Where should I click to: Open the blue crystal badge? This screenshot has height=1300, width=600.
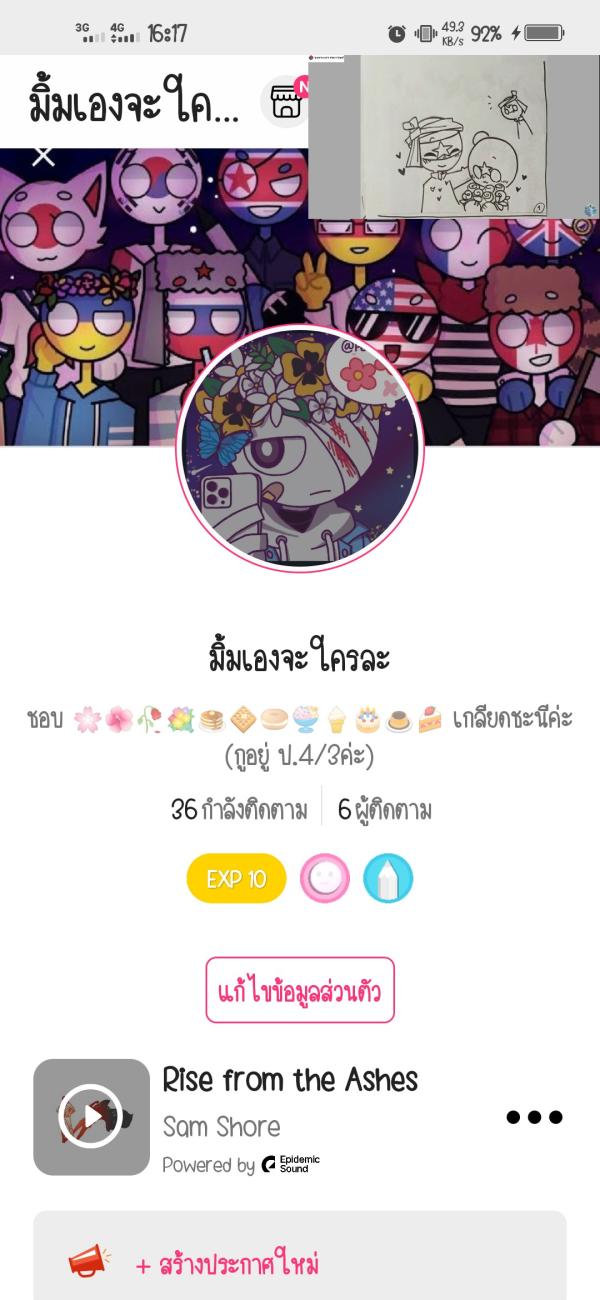(x=388, y=879)
